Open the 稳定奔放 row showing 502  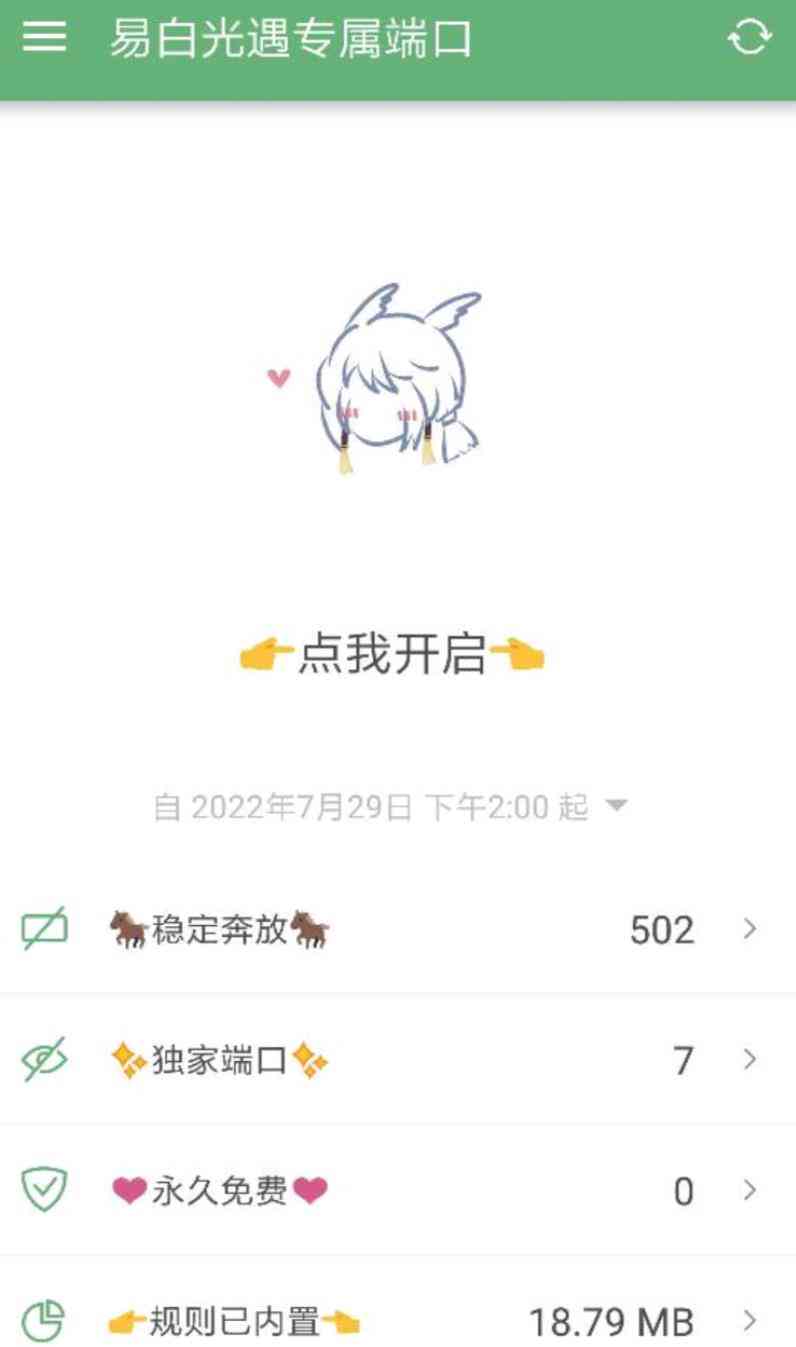[x=398, y=930]
